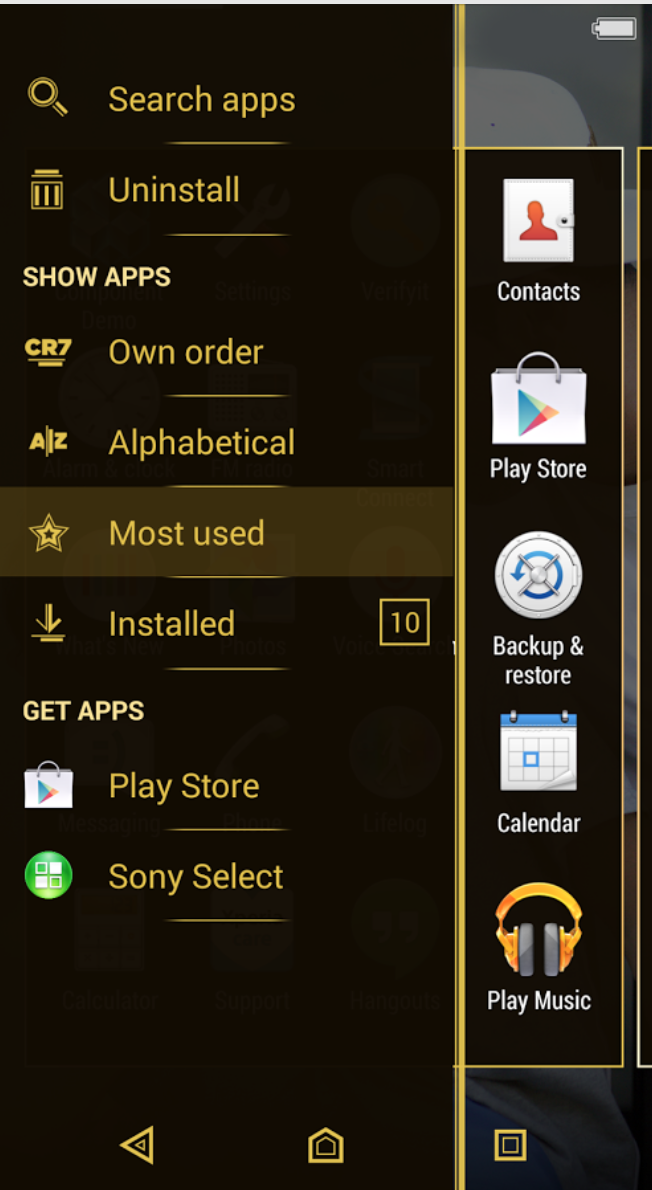Image resolution: width=652 pixels, height=1190 pixels.
Task: Open Search apps in the drawer menu
Action: pos(227,99)
